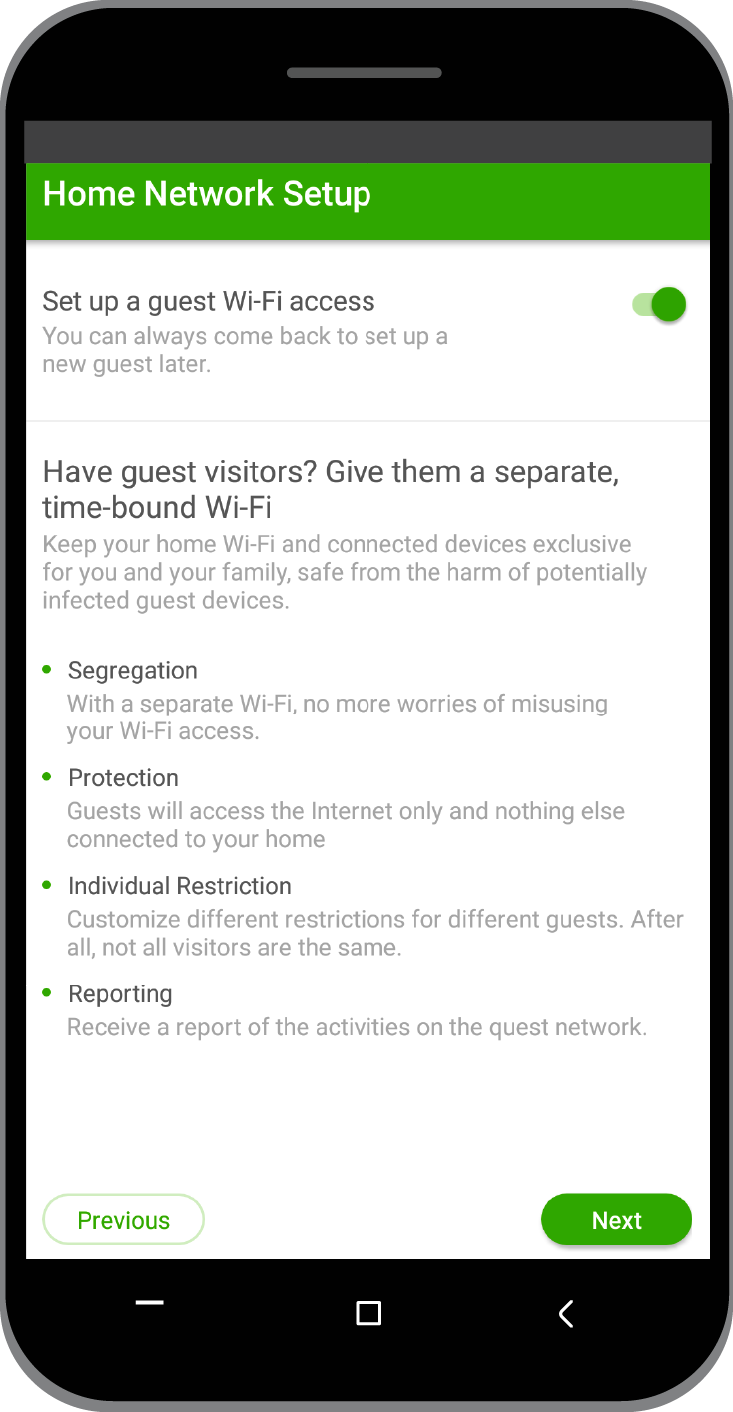Tap the system back arrow
Screen dimensions: 733x1412
coord(566,1313)
